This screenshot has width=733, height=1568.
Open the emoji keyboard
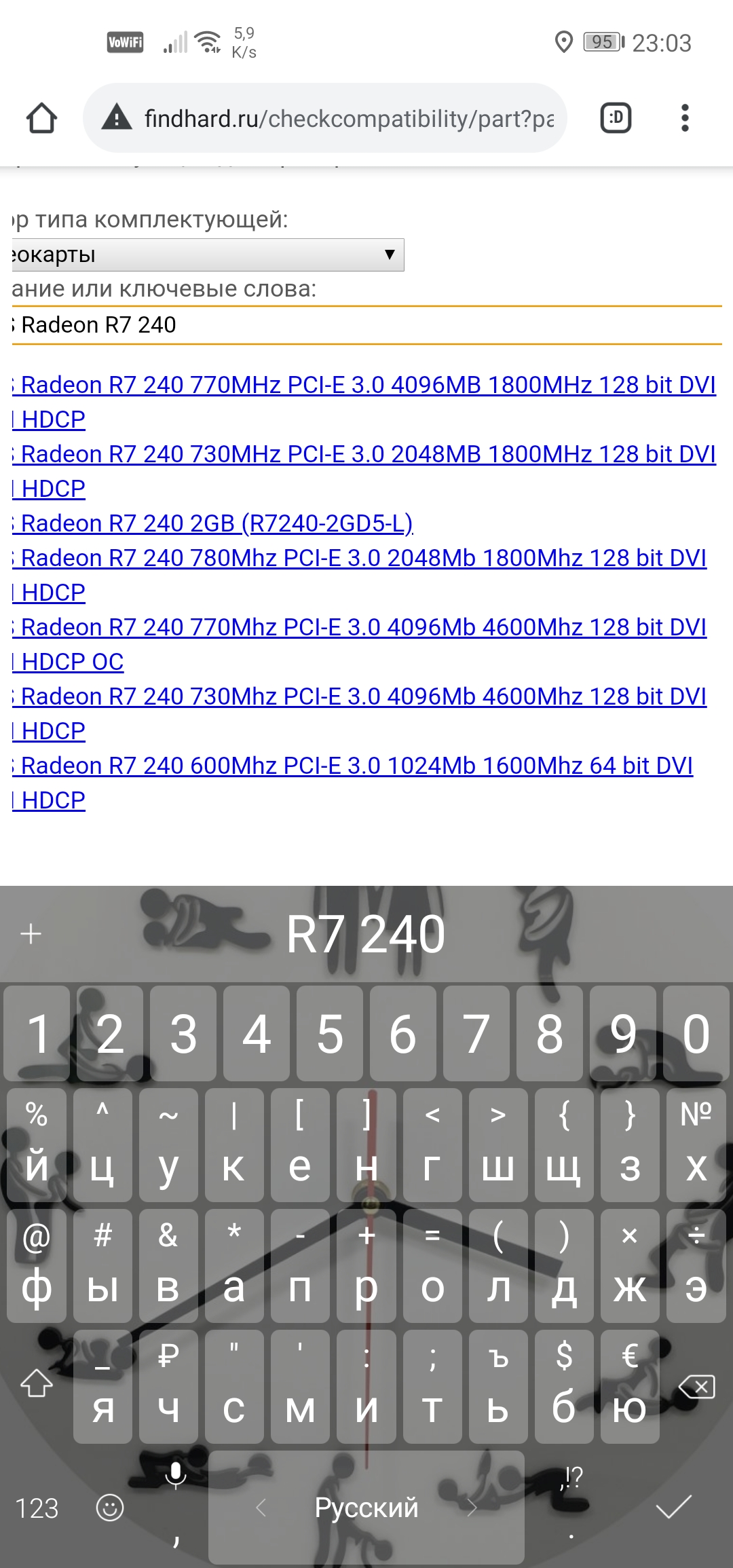[109, 1508]
